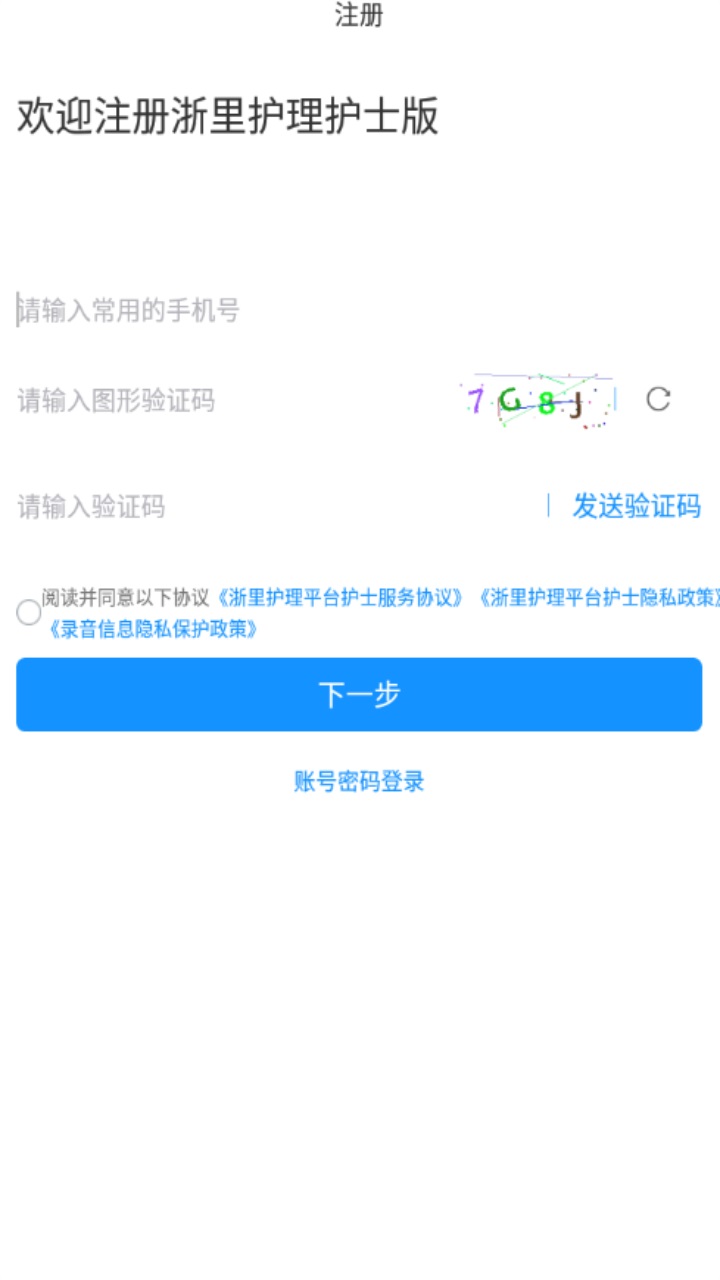Image resolution: width=720 pixels, height=1280 pixels.
Task: Toggle acceptance of the service agreements
Action: point(28,612)
